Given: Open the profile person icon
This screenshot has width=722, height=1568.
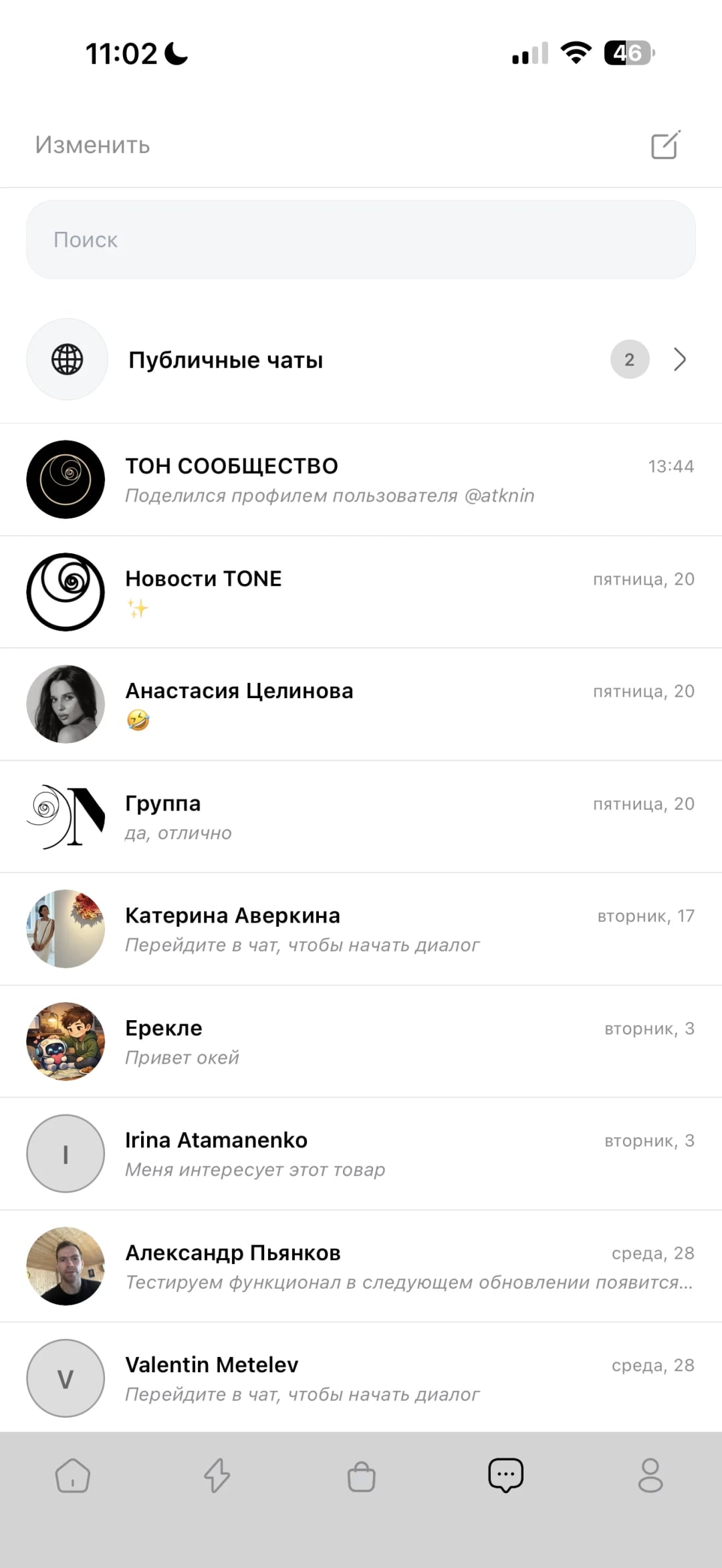Looking at the screenshot, I should (x=650, y=1476).
